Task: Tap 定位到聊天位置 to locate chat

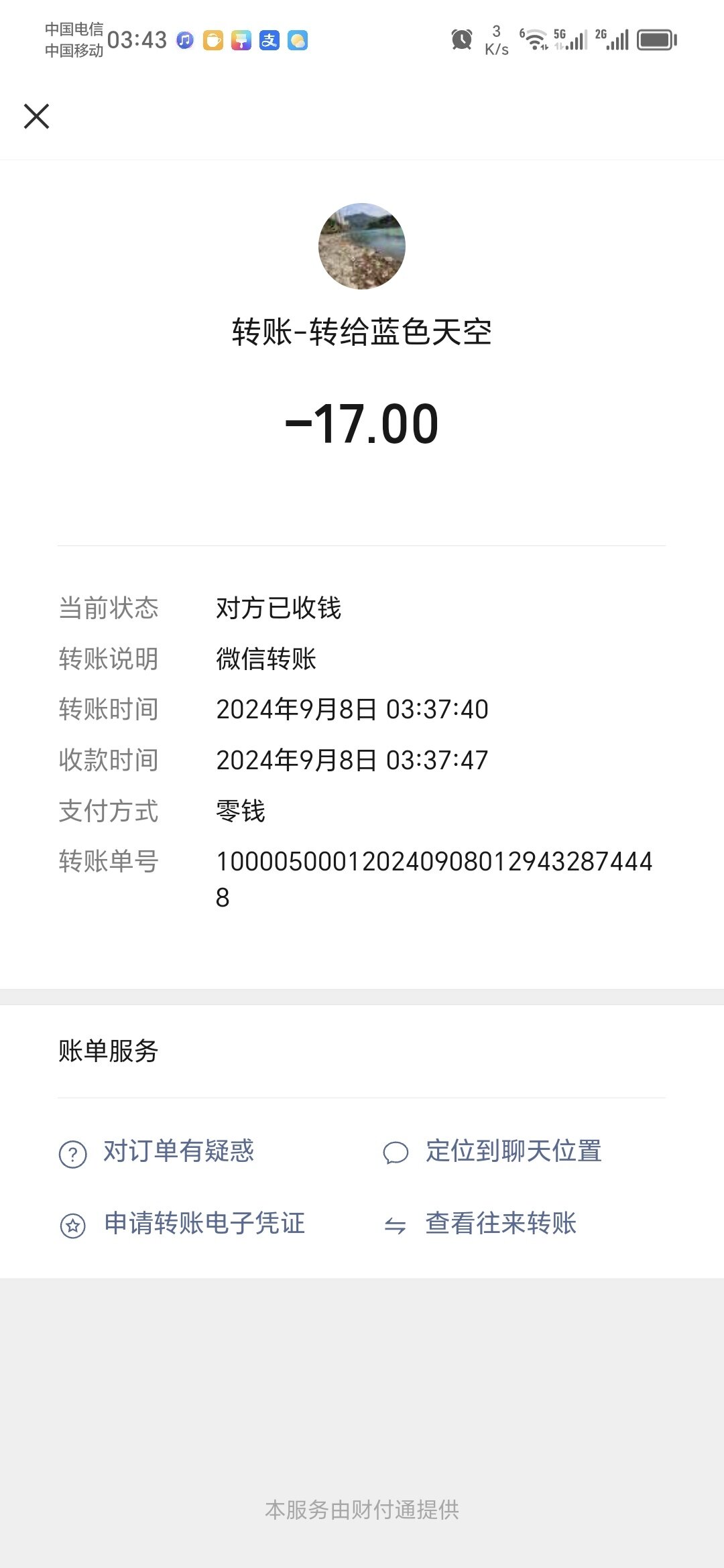Action: tap(513, 1151)
